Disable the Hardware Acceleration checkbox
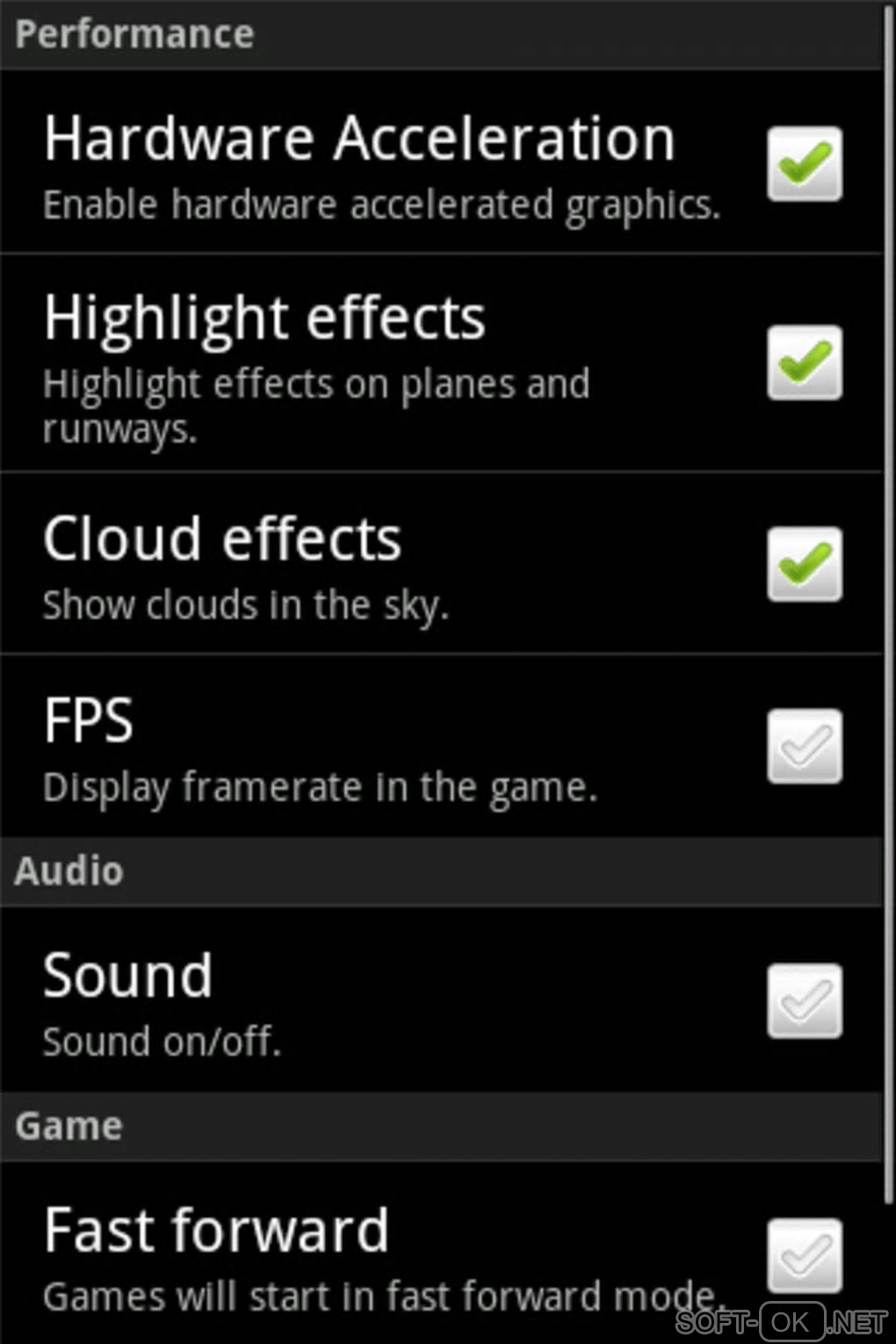This screenshot has width=896, height=1344. click(804, 164)
